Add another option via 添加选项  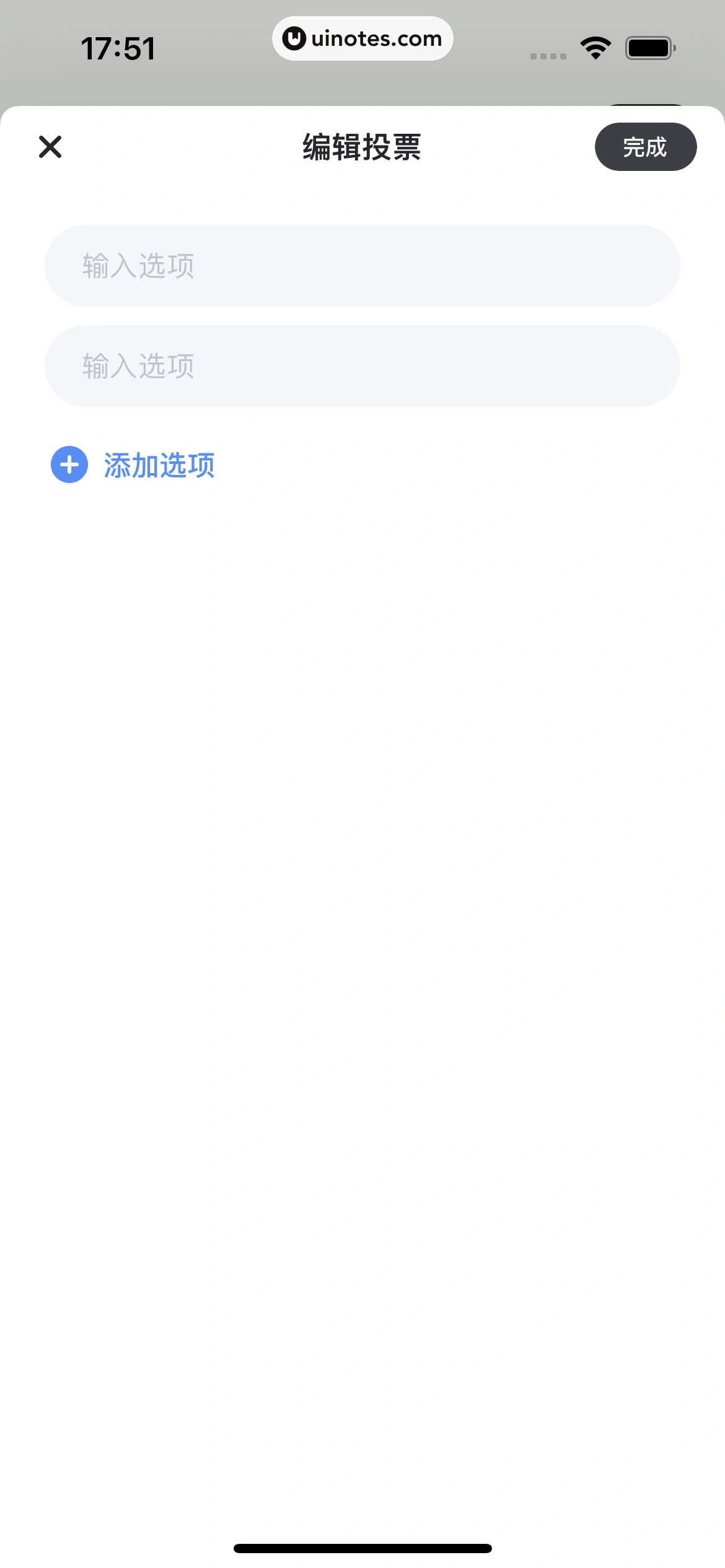(x=133, y=464)
